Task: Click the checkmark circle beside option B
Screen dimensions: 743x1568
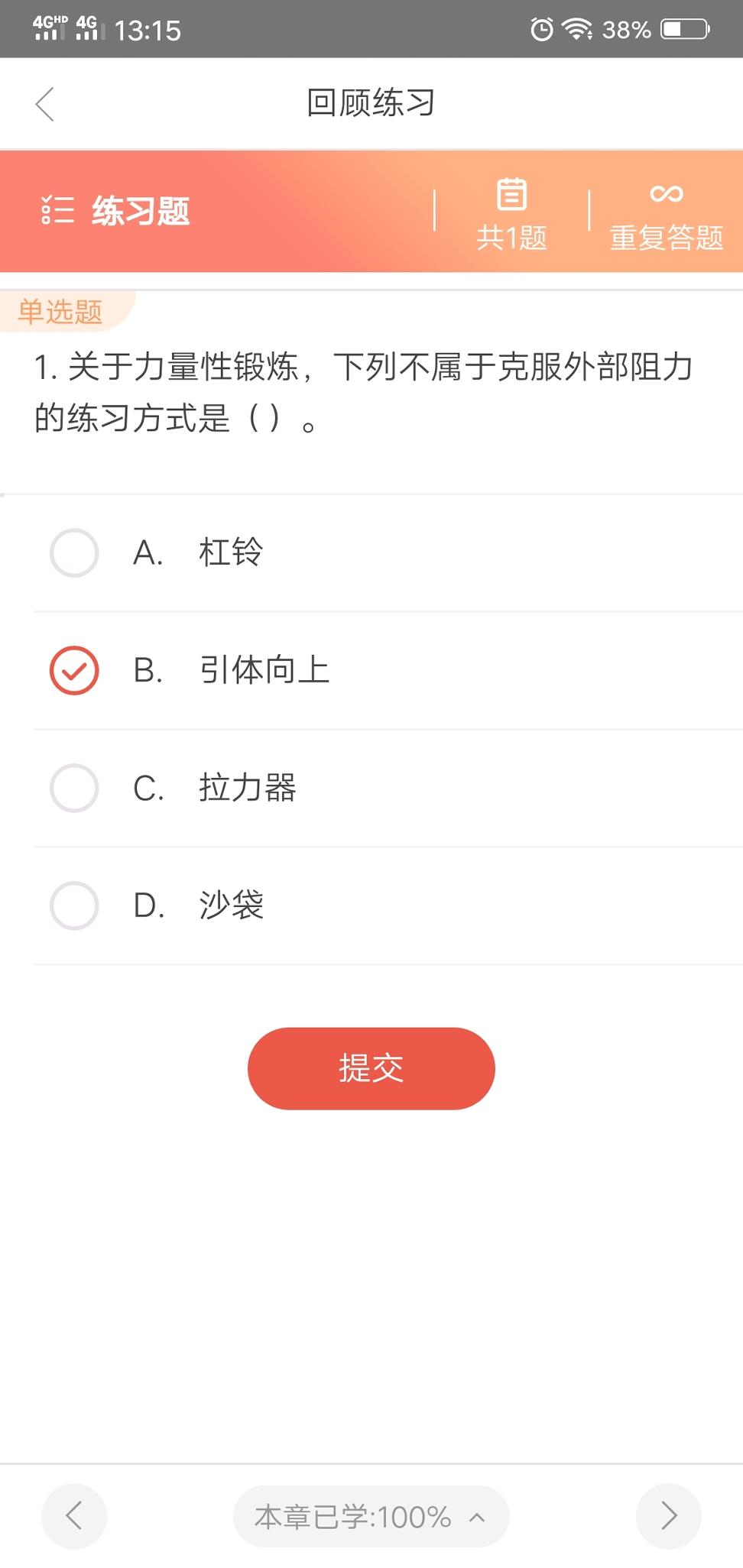Action: [74, 671]
